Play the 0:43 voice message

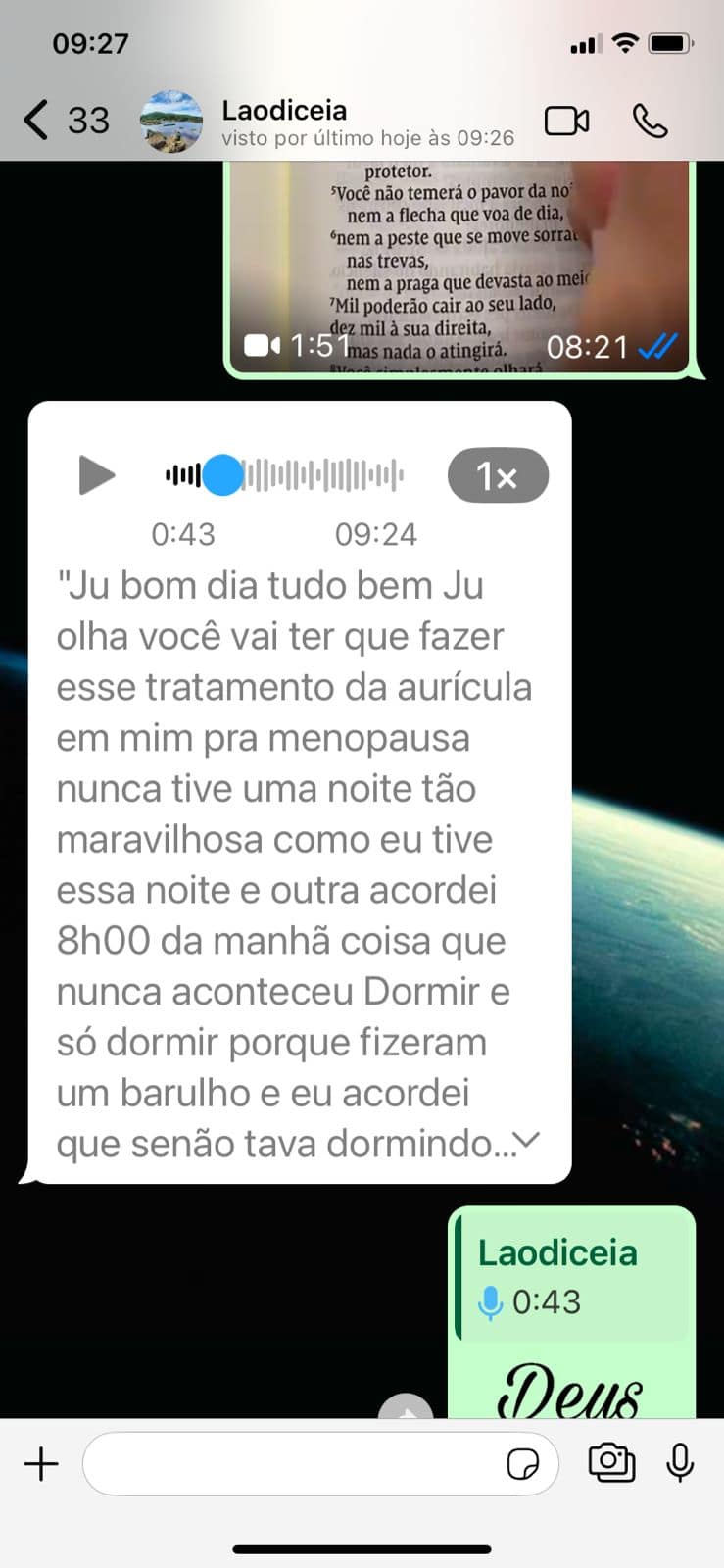point(96,475)
